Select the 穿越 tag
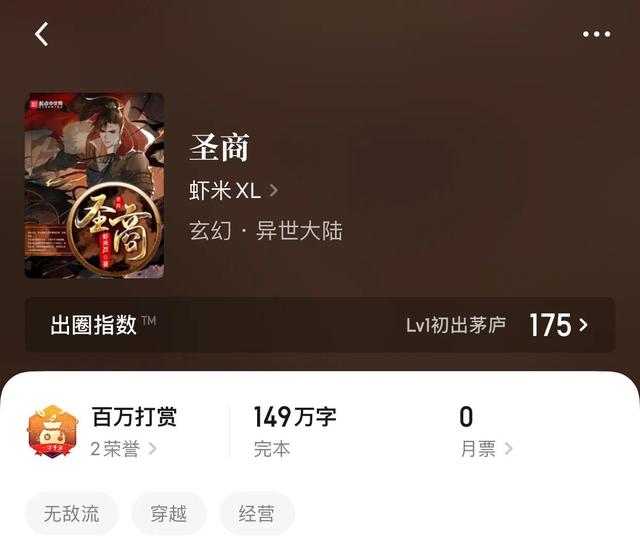 click(169, 514)
